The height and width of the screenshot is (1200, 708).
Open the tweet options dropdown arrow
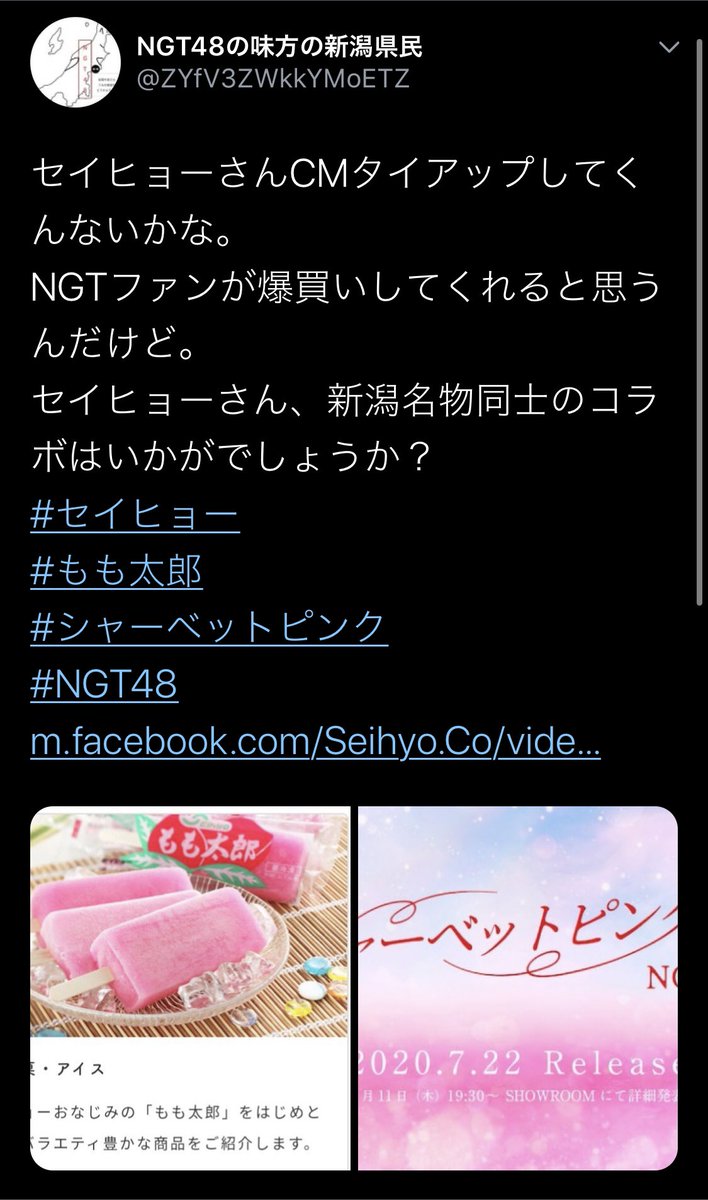point(667,47)
